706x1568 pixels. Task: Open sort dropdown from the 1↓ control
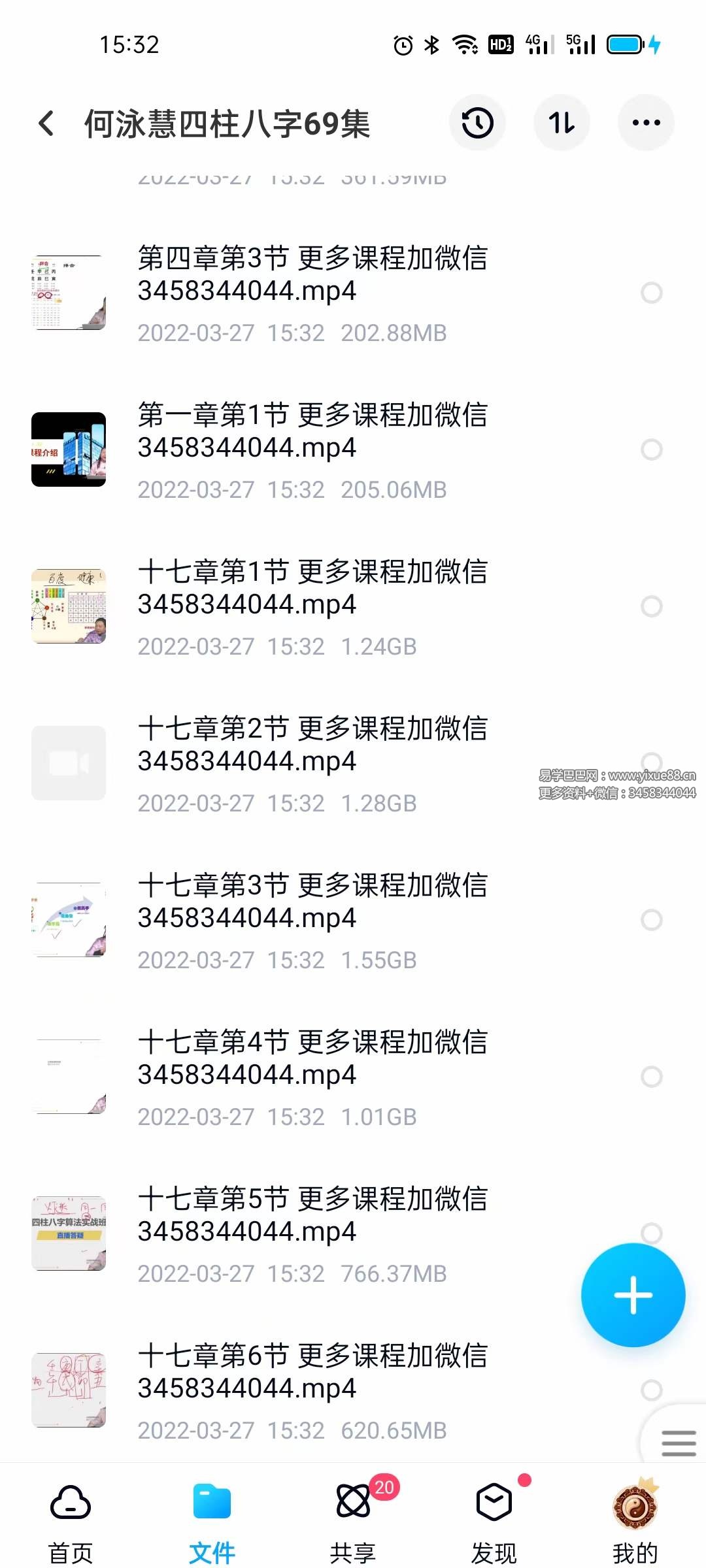point(562,123)
